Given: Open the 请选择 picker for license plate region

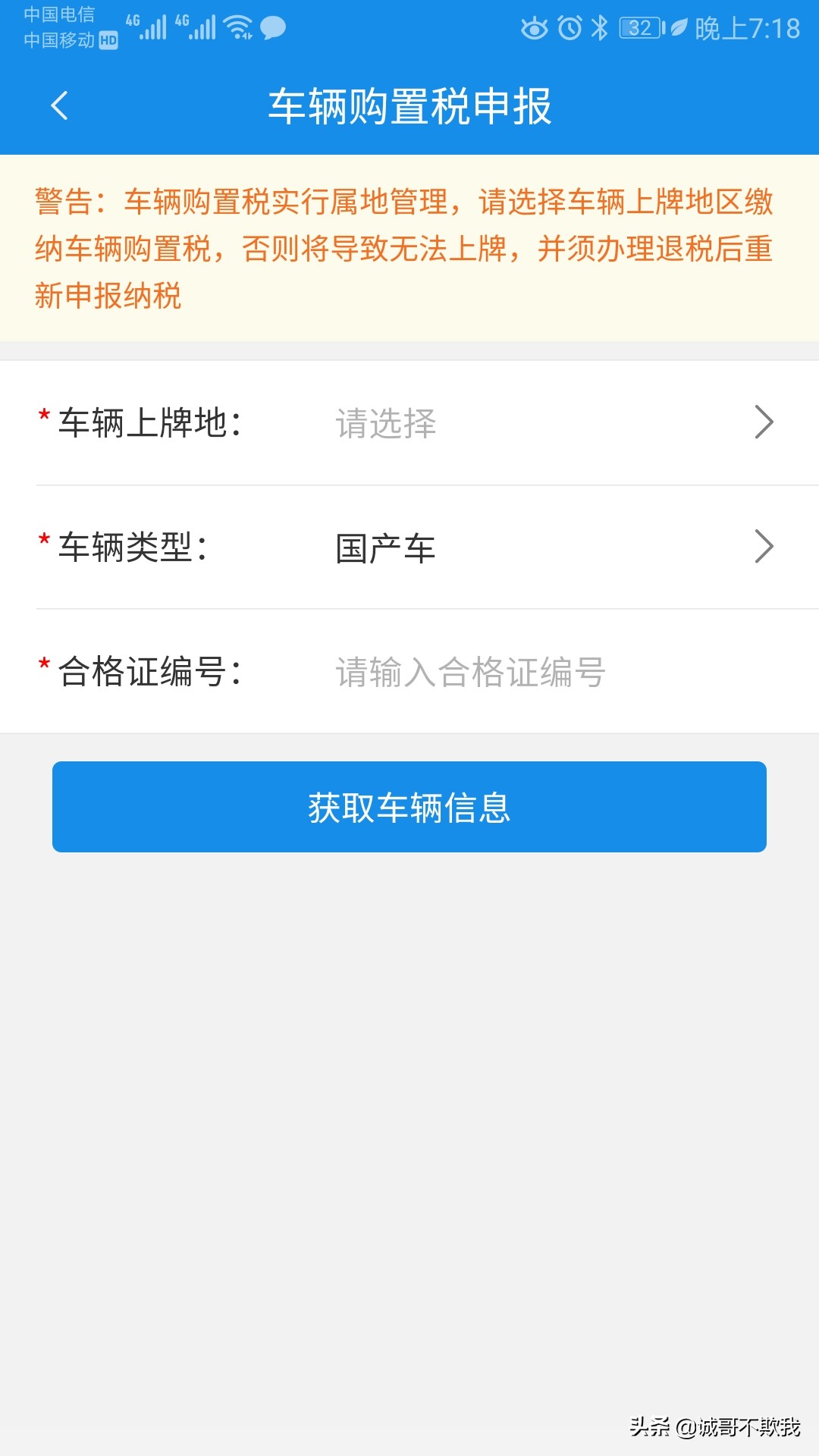Looking at the screenshot, I should [384, 423].
